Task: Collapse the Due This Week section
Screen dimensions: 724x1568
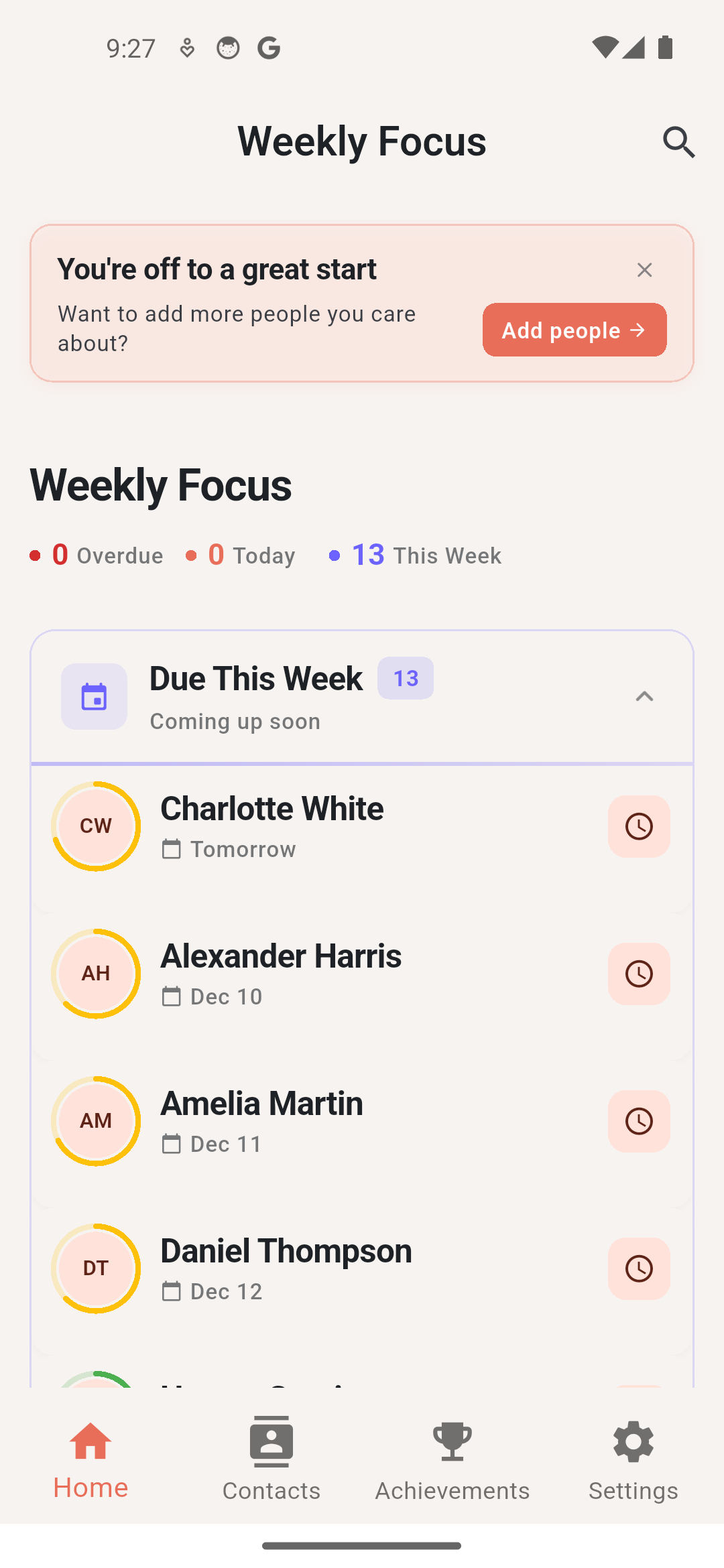Action: coord(645,696)
